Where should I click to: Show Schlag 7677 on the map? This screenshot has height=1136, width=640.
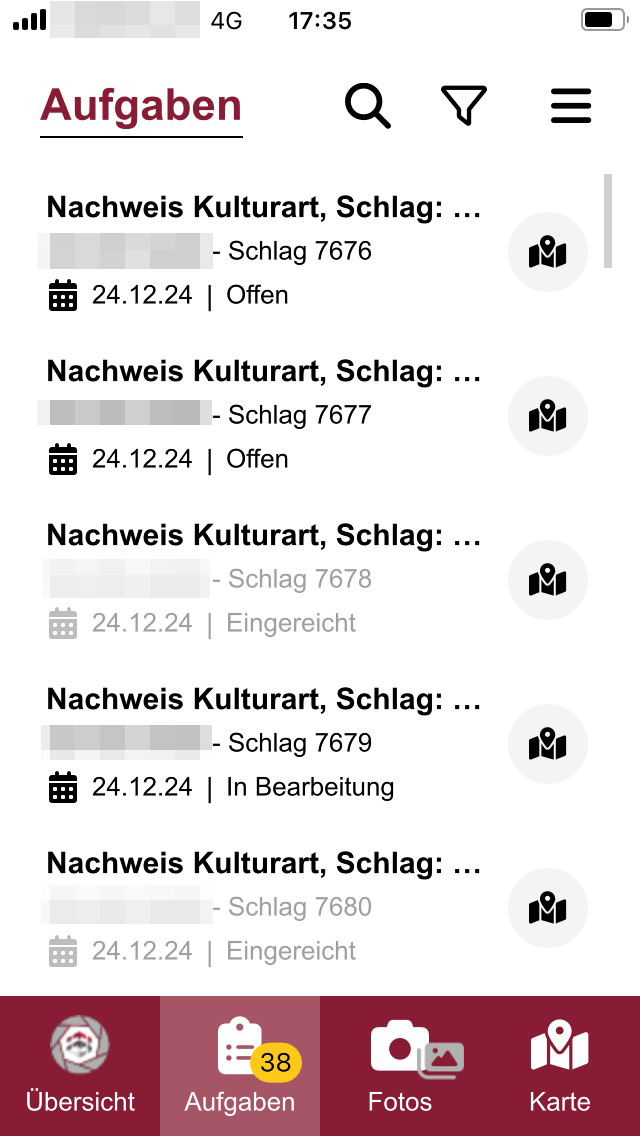coord(547,416)
